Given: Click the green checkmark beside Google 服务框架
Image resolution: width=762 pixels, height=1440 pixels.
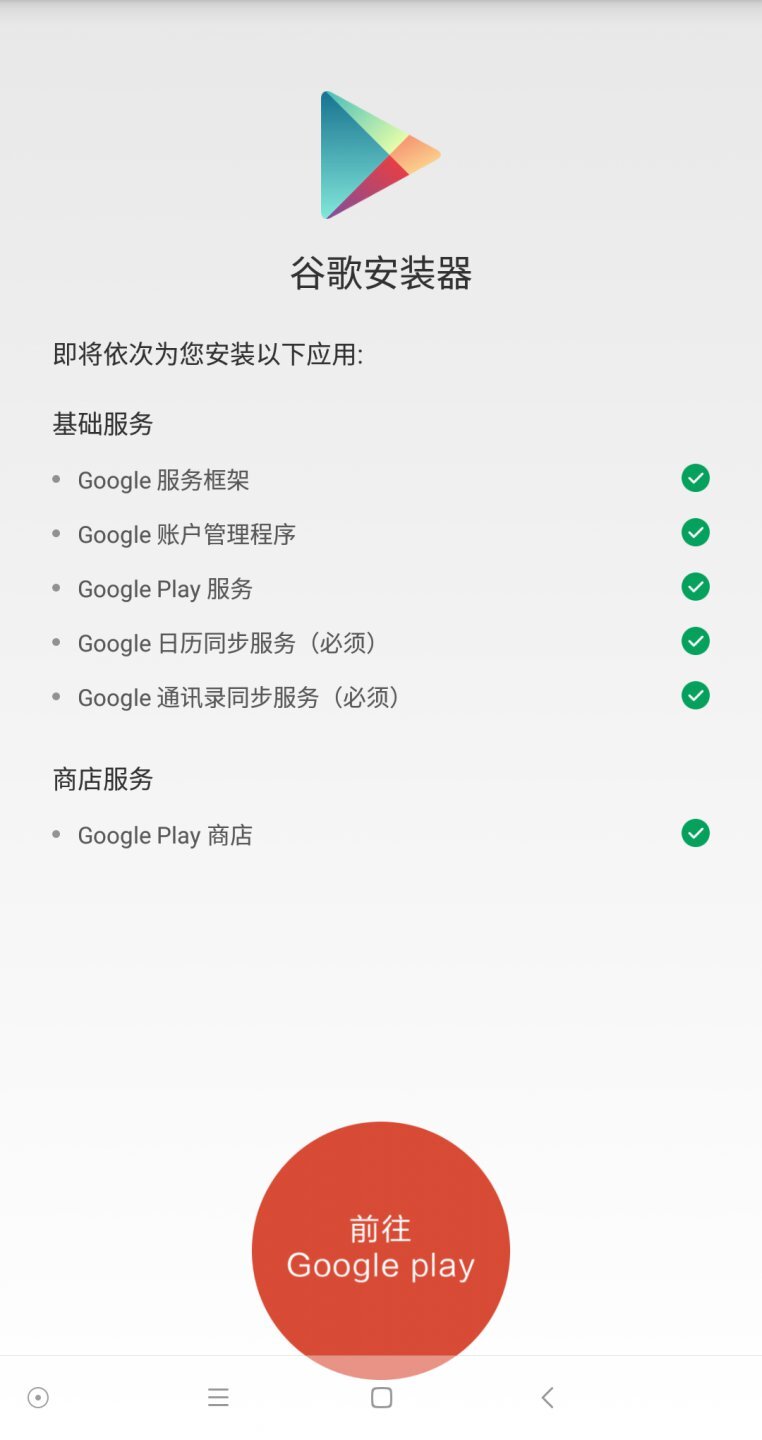Looking at the screenshot, I should 695,478.
